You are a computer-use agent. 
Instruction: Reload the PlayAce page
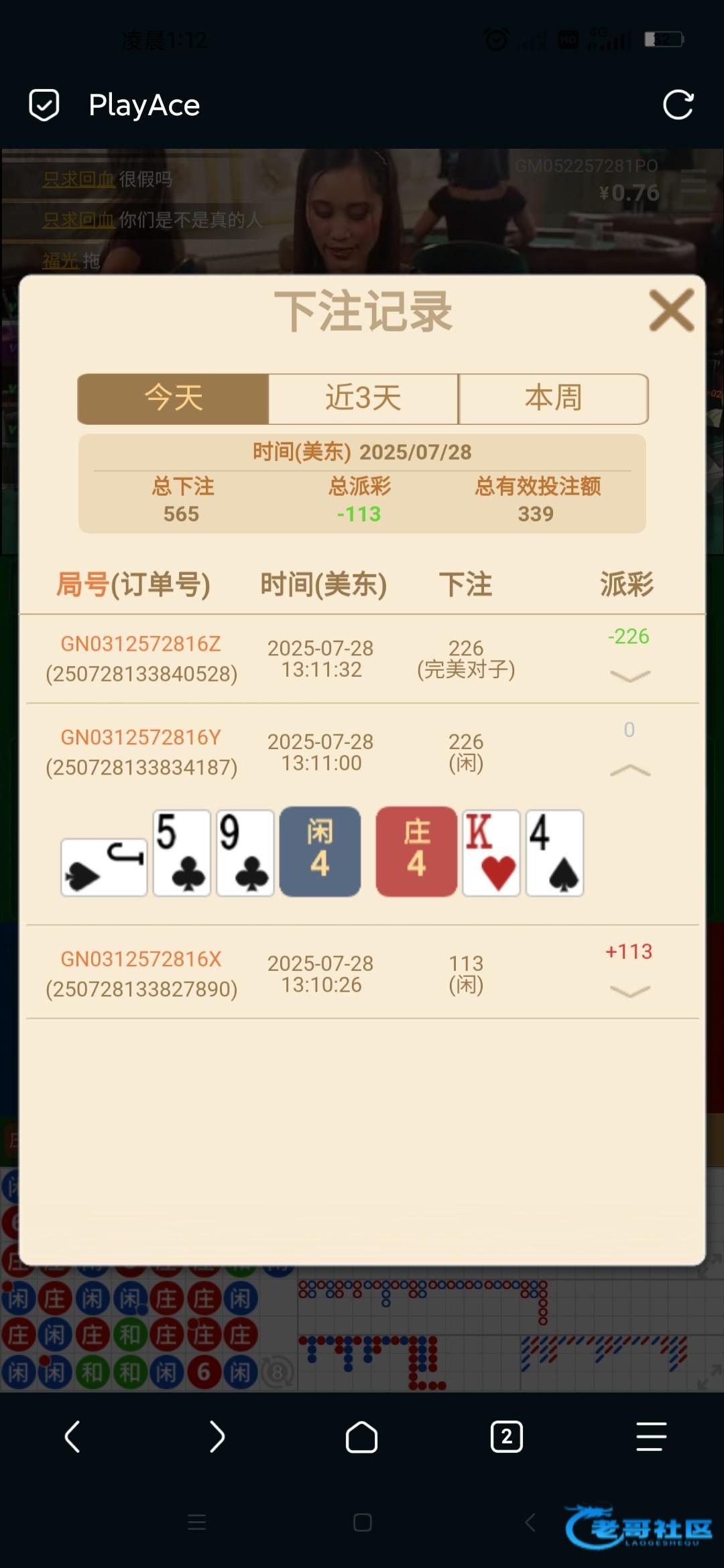tap(678, 105)
